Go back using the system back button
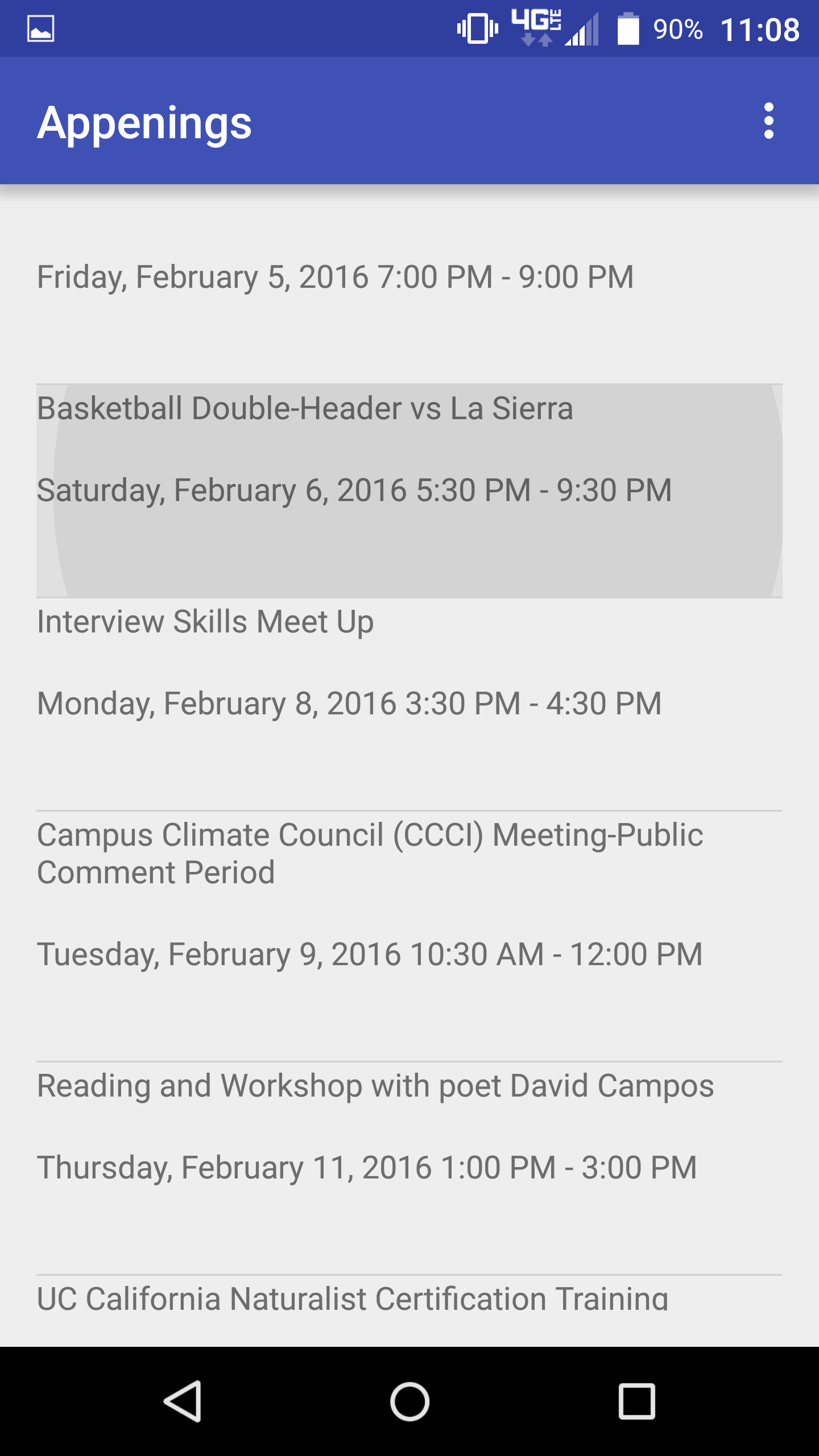 pyautogui.click(x=183, y=1401)
